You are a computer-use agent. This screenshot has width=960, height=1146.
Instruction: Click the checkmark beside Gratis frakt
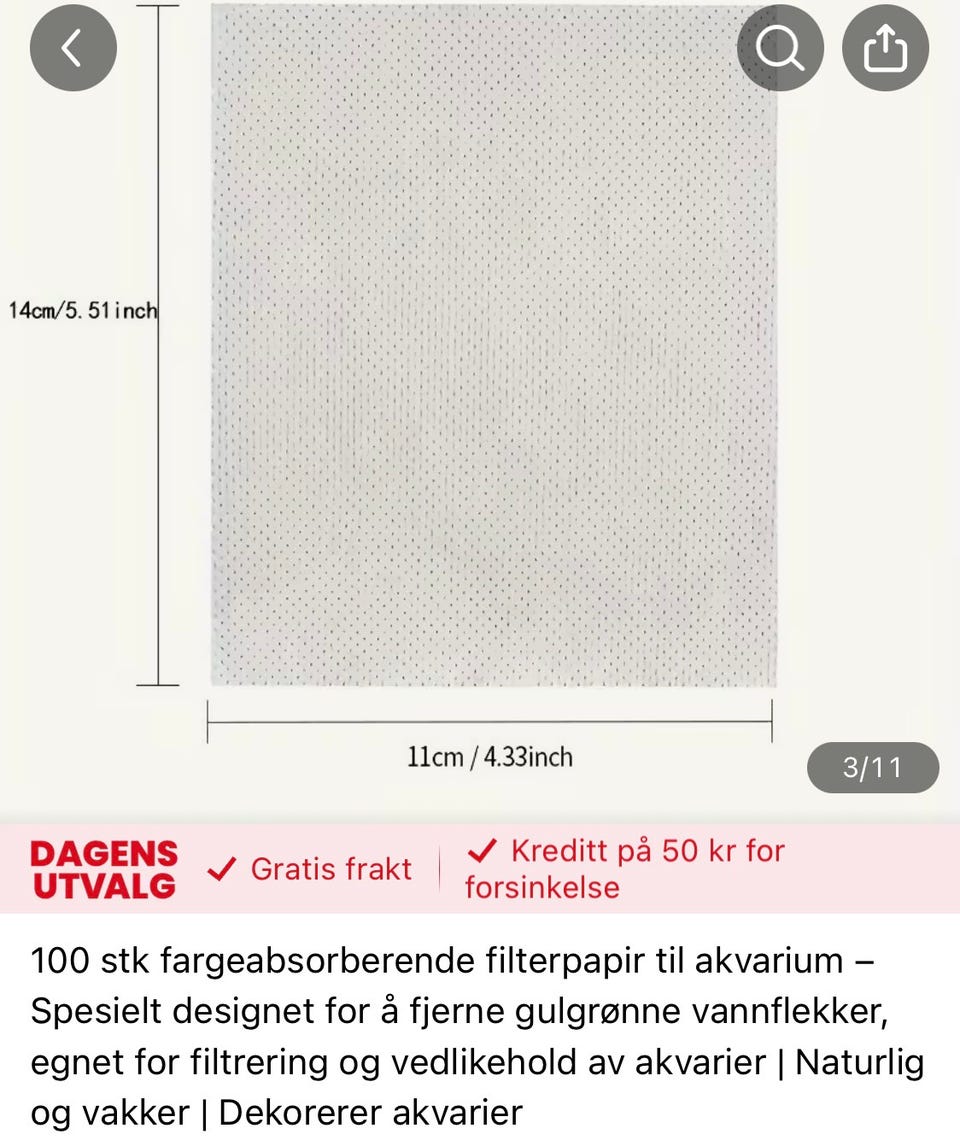coord(221,868)
